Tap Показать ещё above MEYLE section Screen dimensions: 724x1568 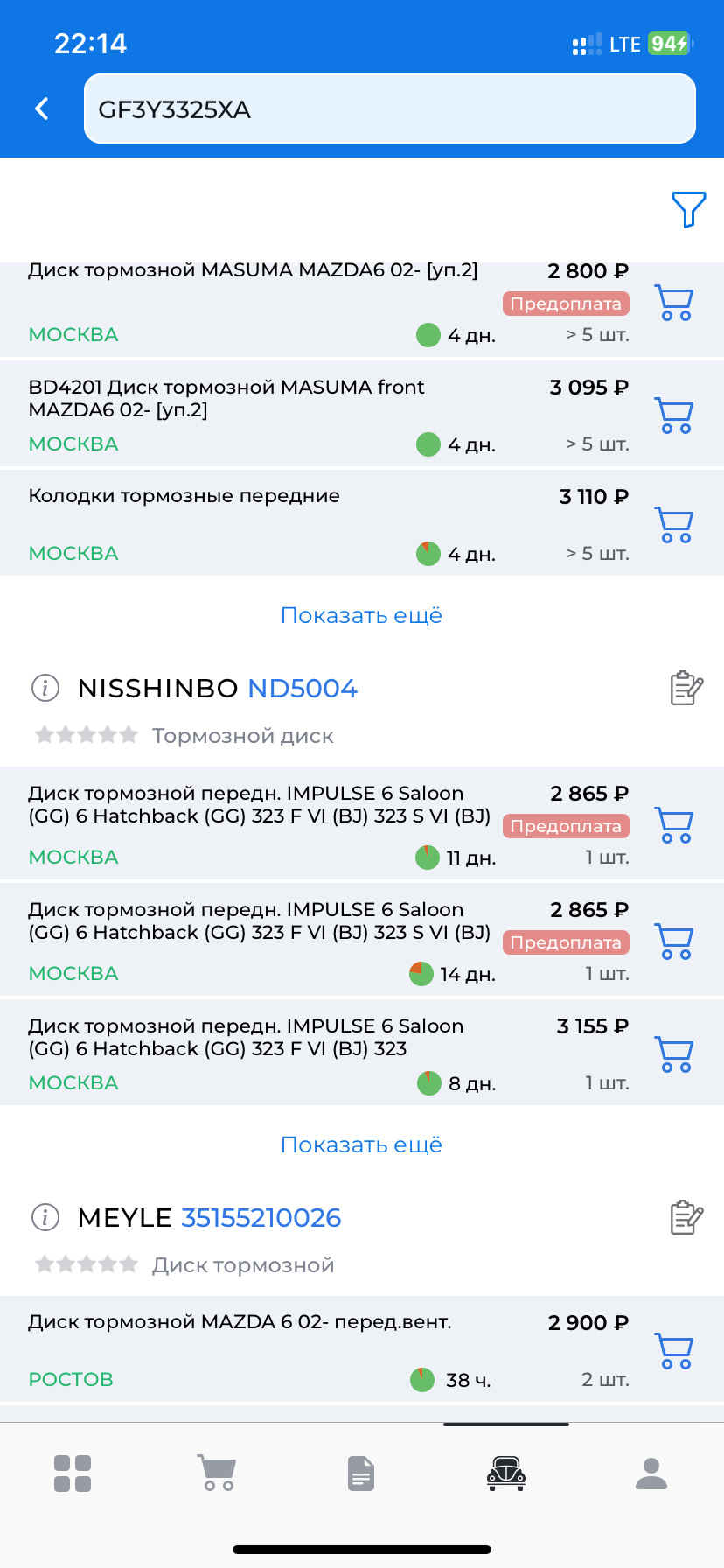point(361,1144)
